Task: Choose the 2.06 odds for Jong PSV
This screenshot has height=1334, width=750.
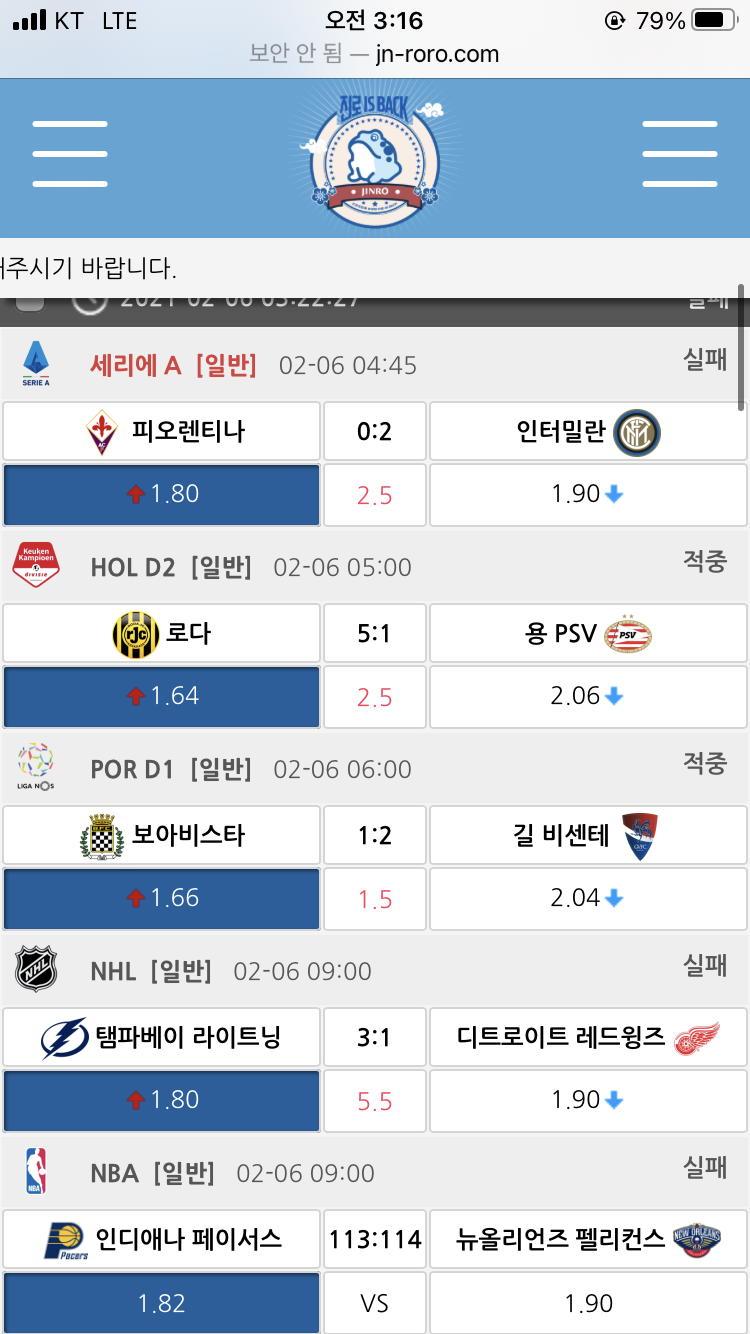Action: [588, 697]
